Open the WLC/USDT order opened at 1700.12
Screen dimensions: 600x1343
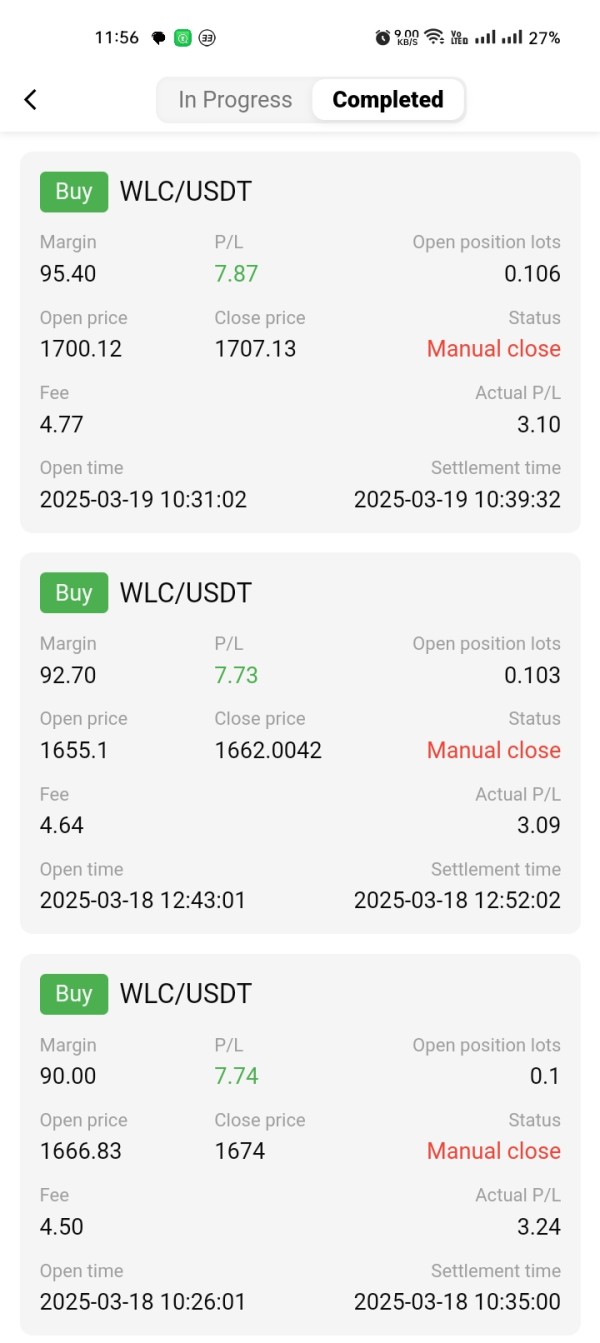pyautogui.click(x=300, y=342)
